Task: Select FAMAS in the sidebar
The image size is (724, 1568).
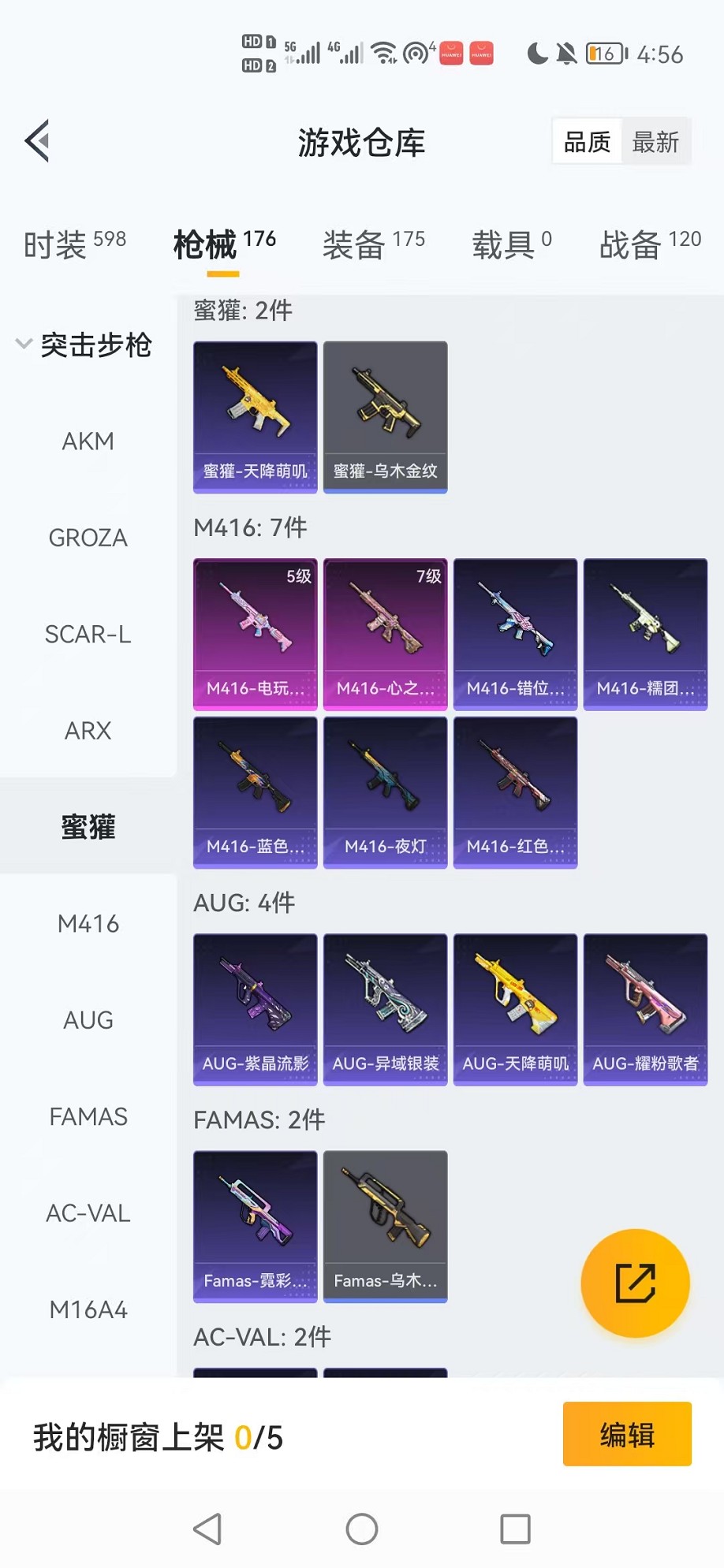Action: [88, 1116]
